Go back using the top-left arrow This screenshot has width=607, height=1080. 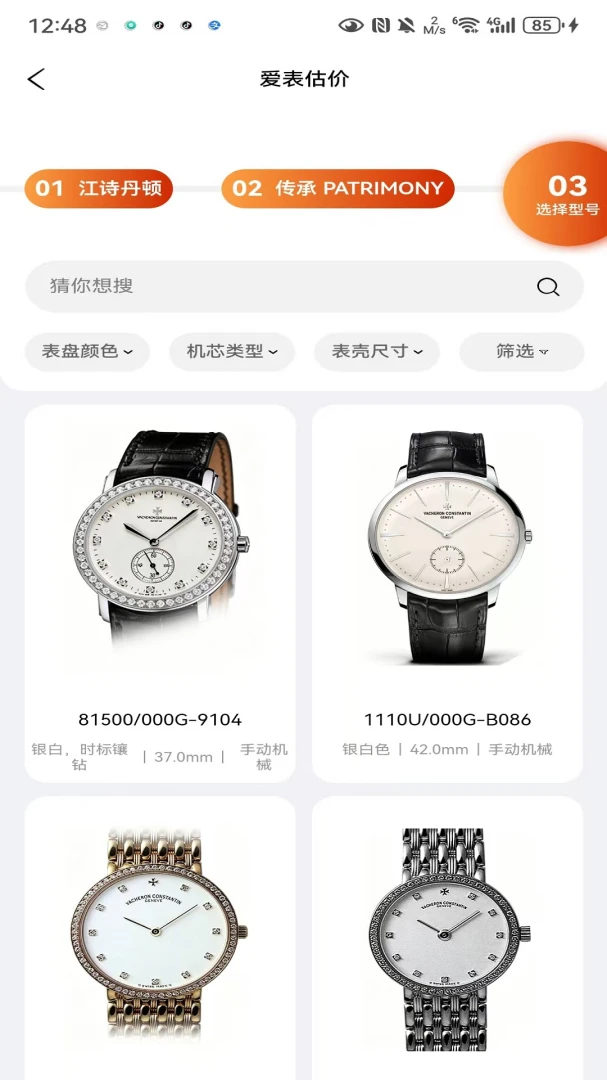[37, 79]
